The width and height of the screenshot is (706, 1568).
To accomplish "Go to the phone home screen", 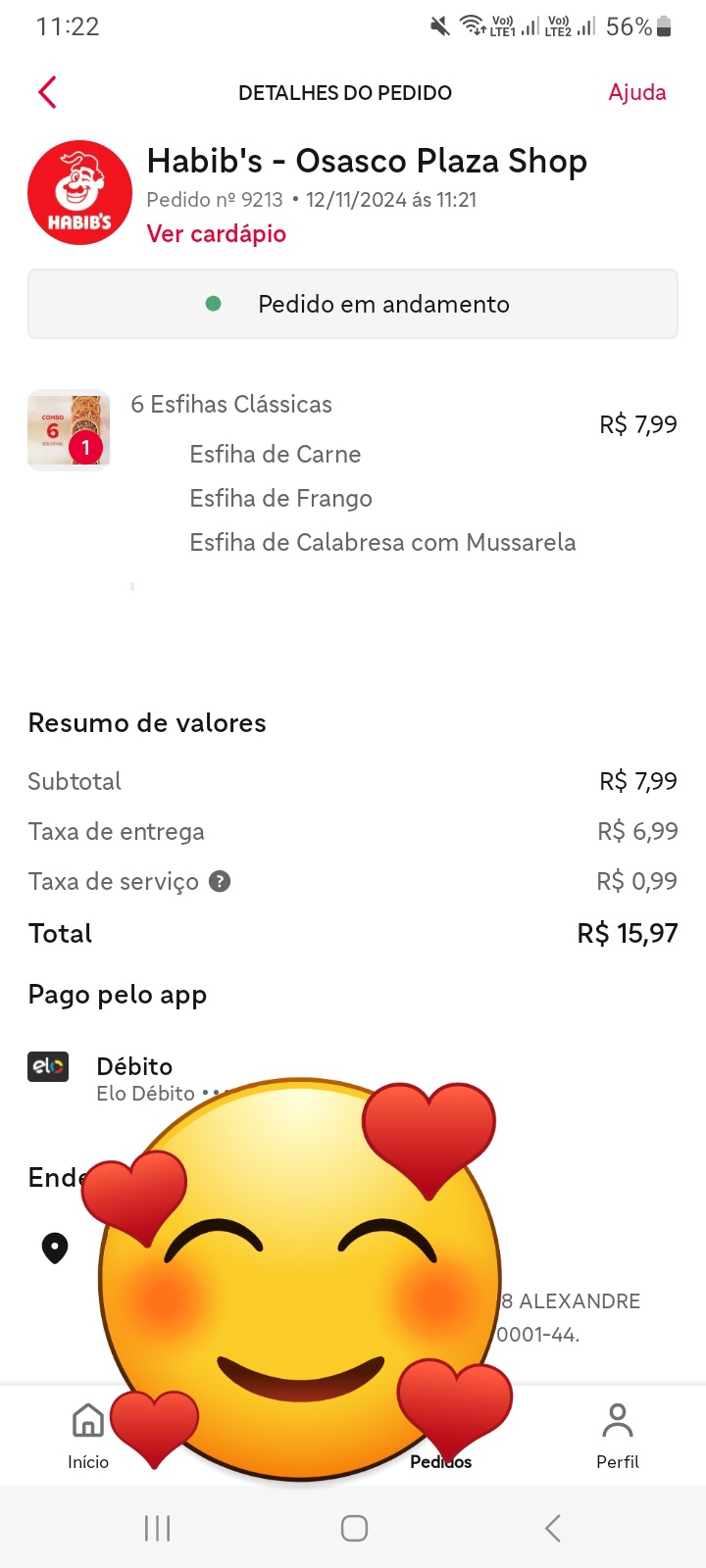I will 354,1528.
